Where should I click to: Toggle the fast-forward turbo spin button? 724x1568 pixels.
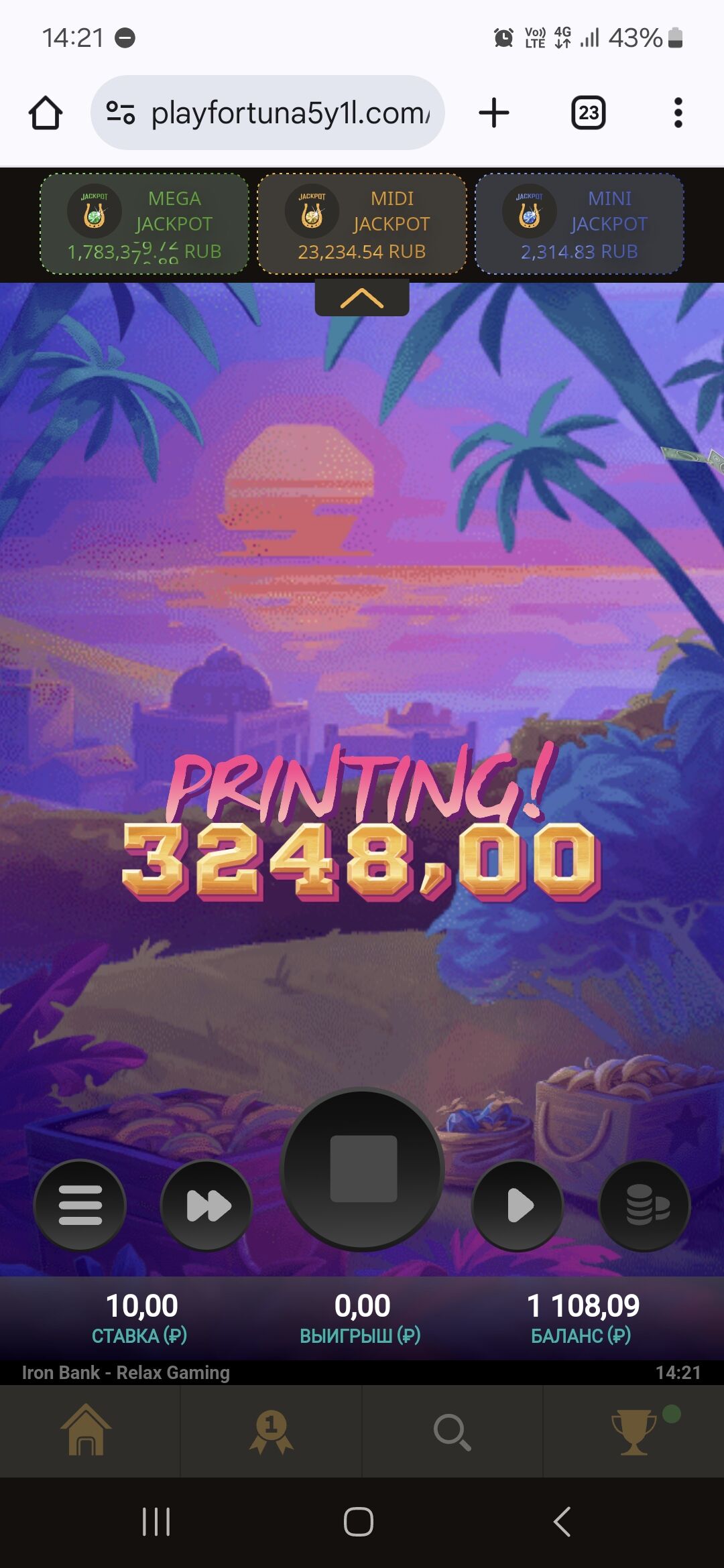206,1205
